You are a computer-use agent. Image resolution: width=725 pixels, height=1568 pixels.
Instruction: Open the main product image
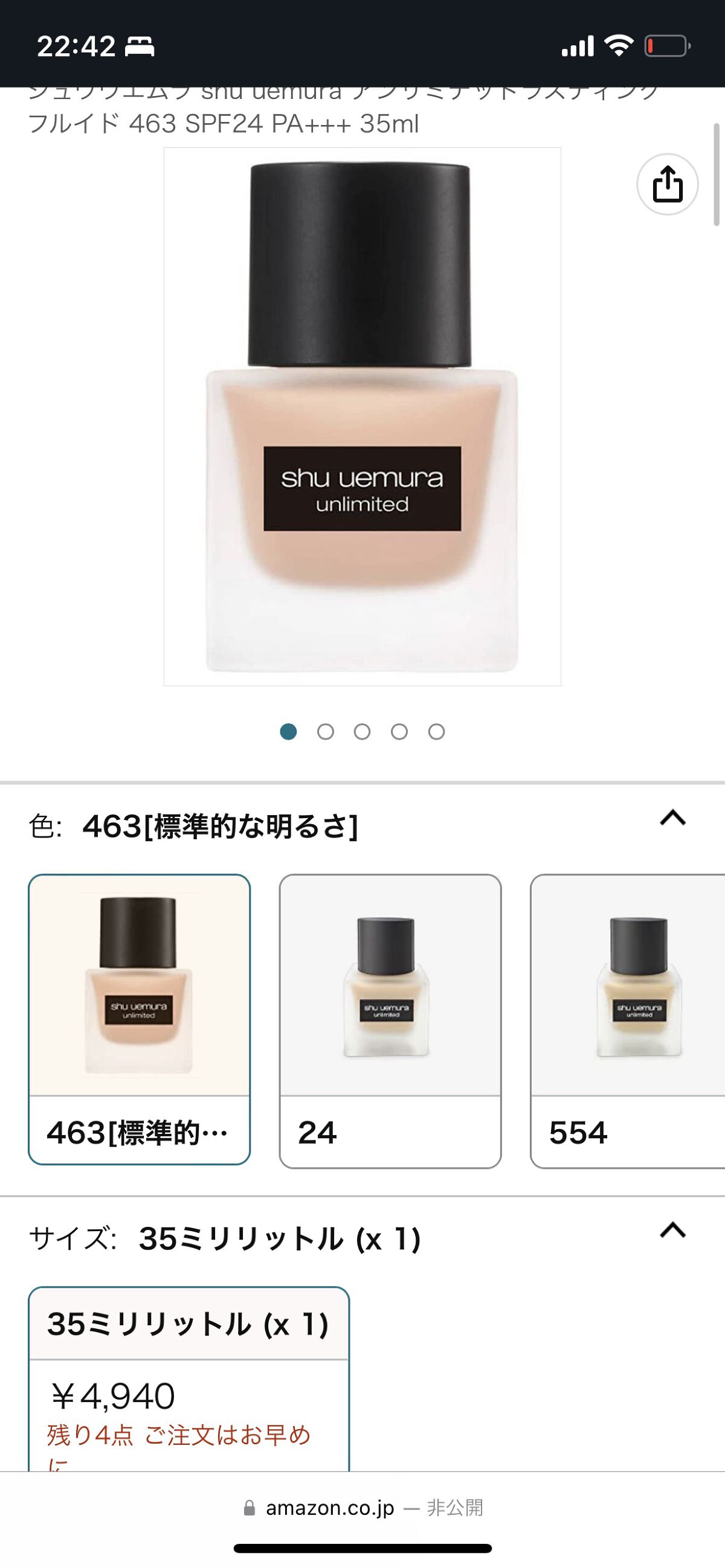point(362,417)
